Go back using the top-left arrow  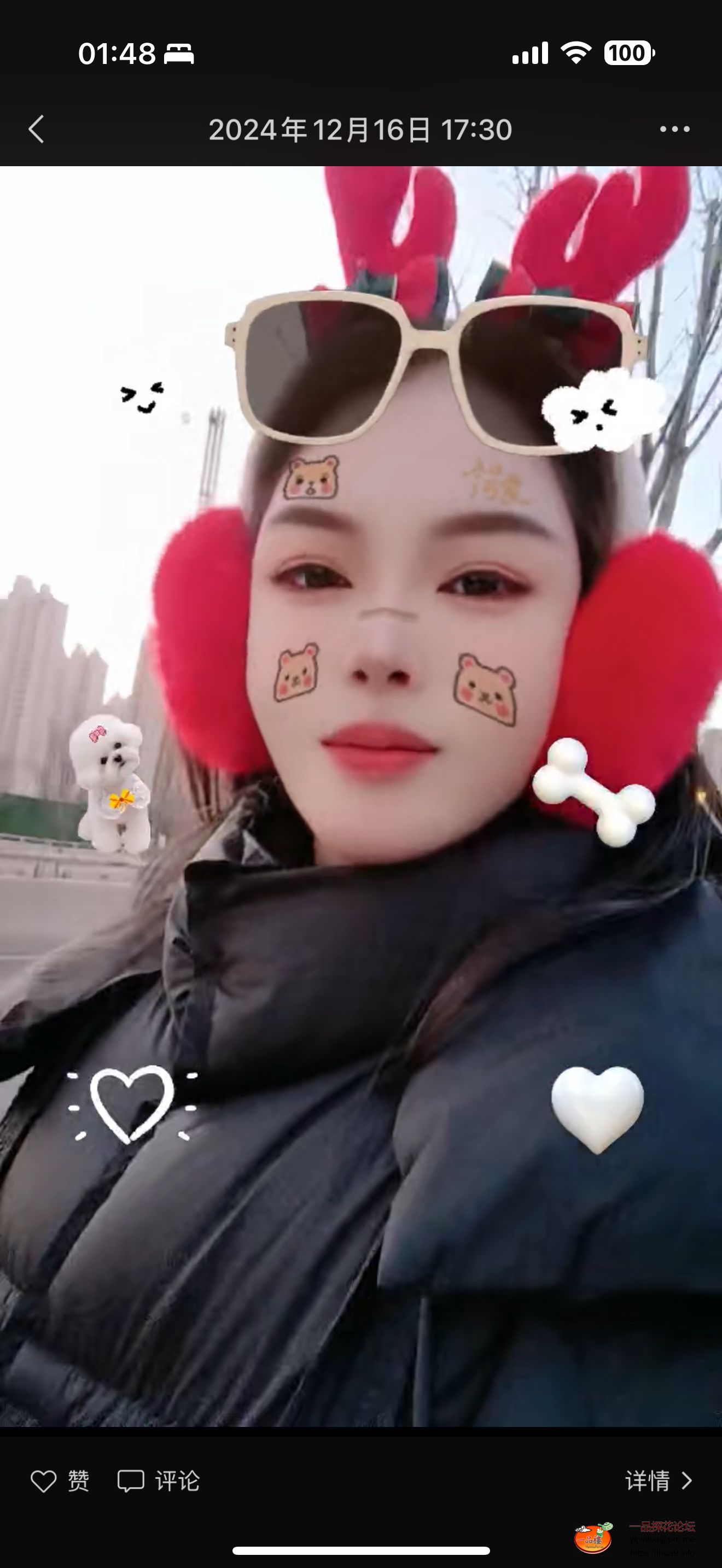coord(37,129)
